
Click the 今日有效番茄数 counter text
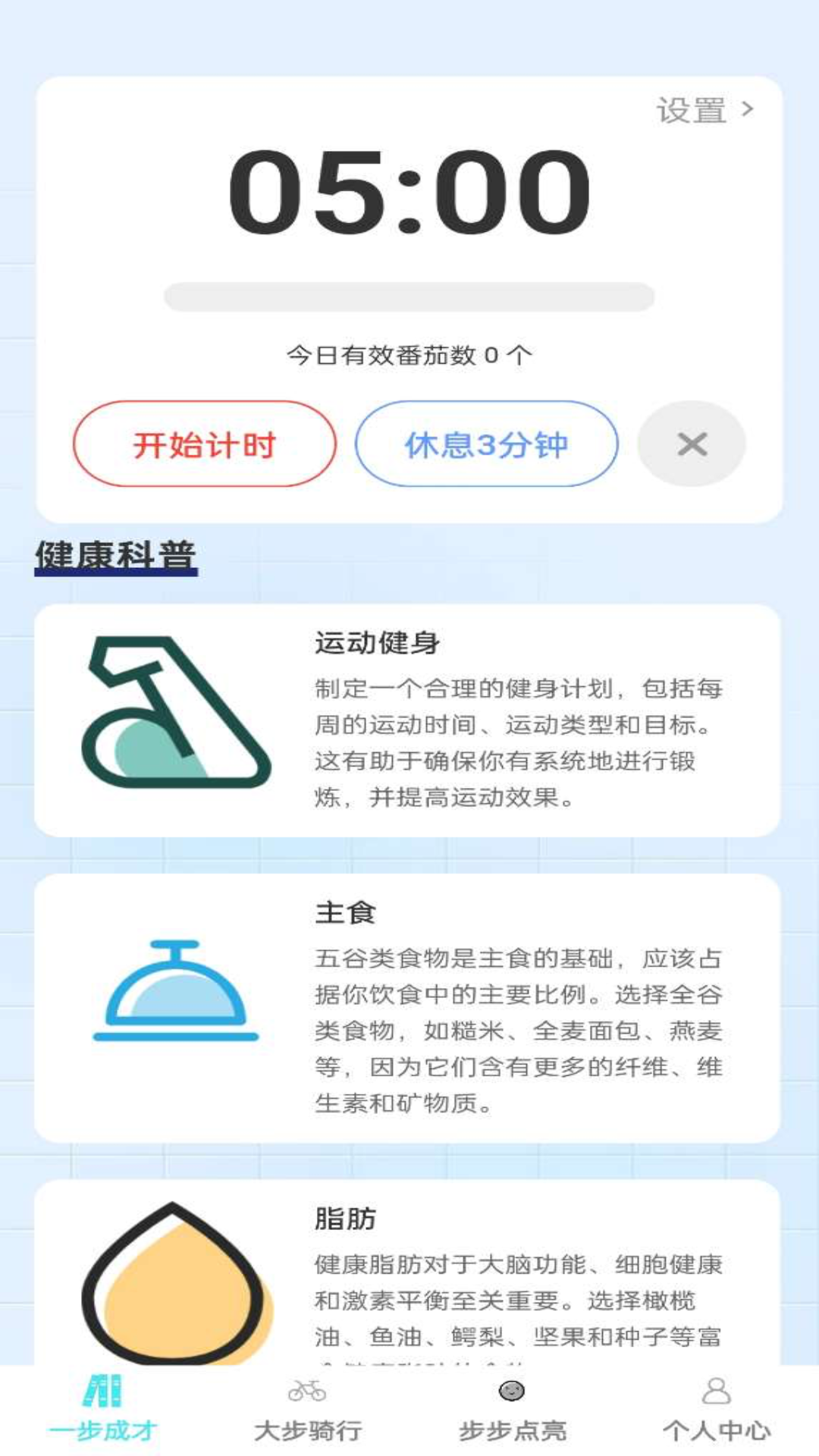409,353
